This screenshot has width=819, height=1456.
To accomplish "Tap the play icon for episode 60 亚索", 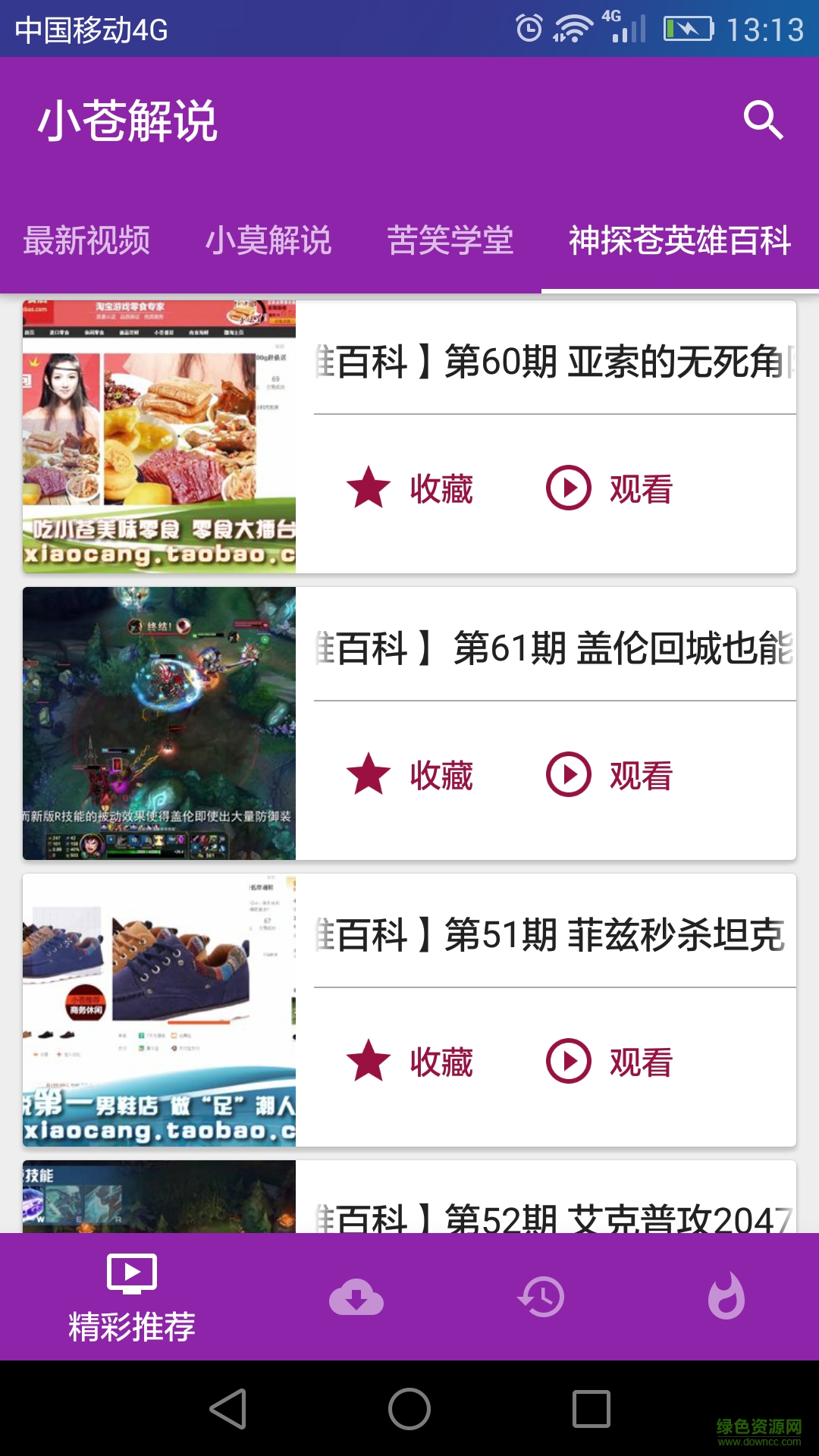I will click(570, 488).
